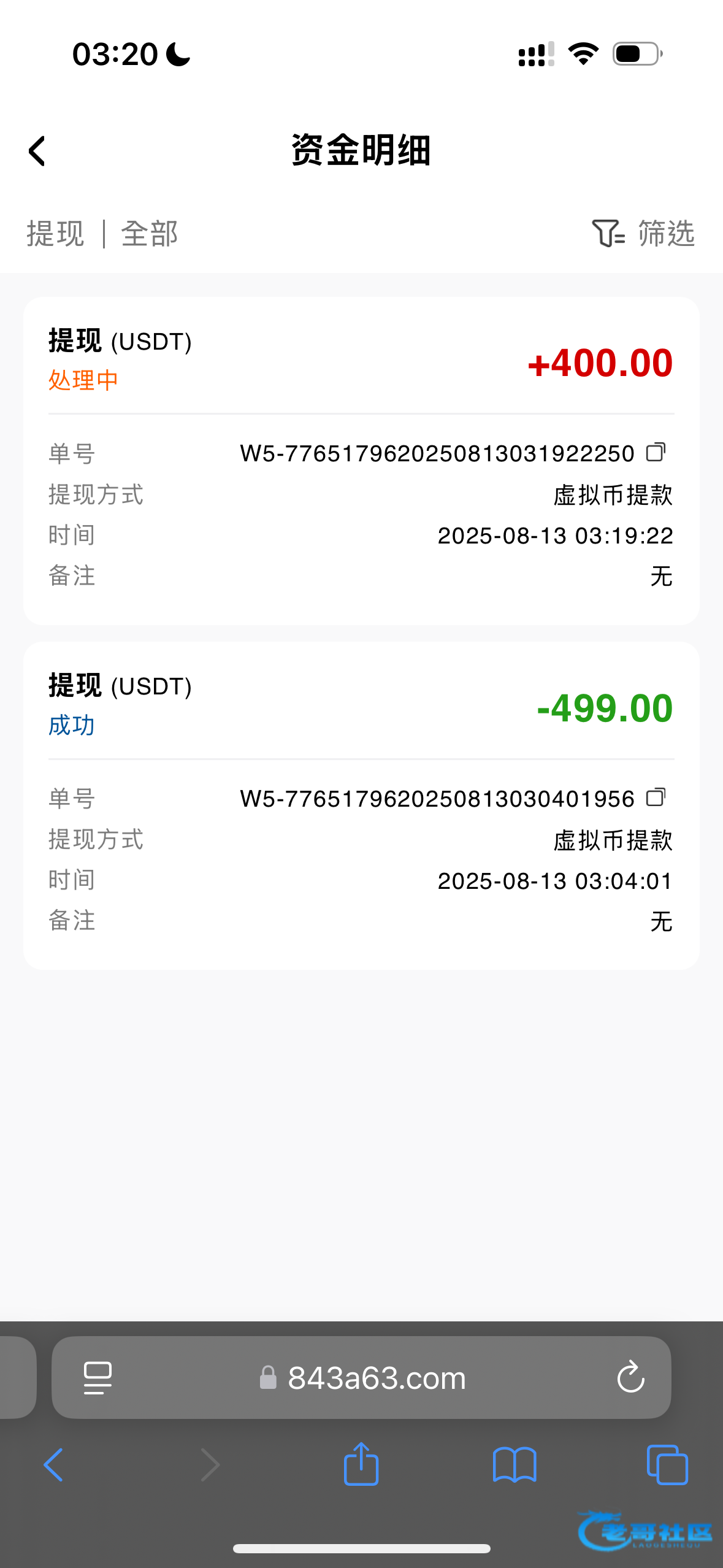Open the 筛选 filter options
723x1568 pixels.
(643, 233)
